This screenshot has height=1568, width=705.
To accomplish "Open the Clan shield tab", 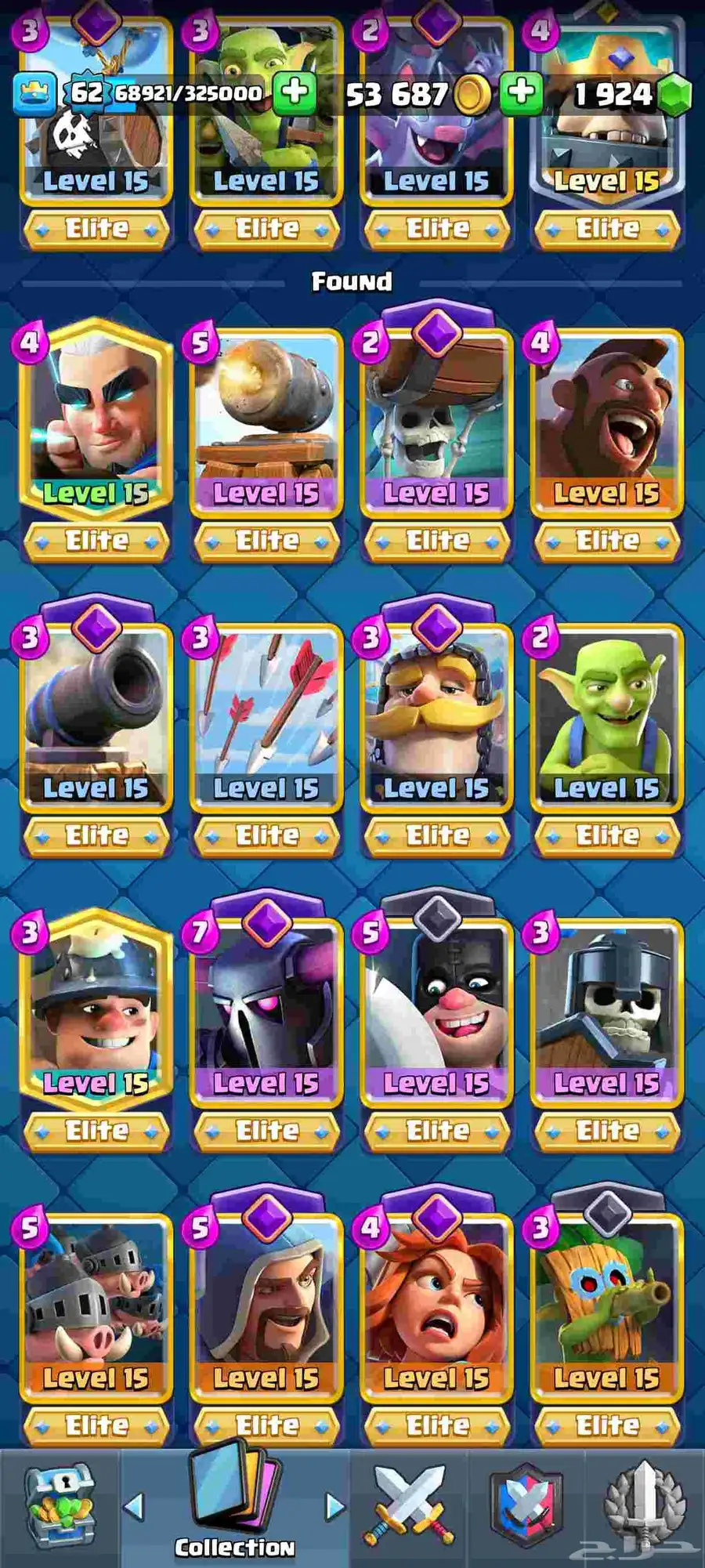I will pyautogui.click(x=526, y=1506).
